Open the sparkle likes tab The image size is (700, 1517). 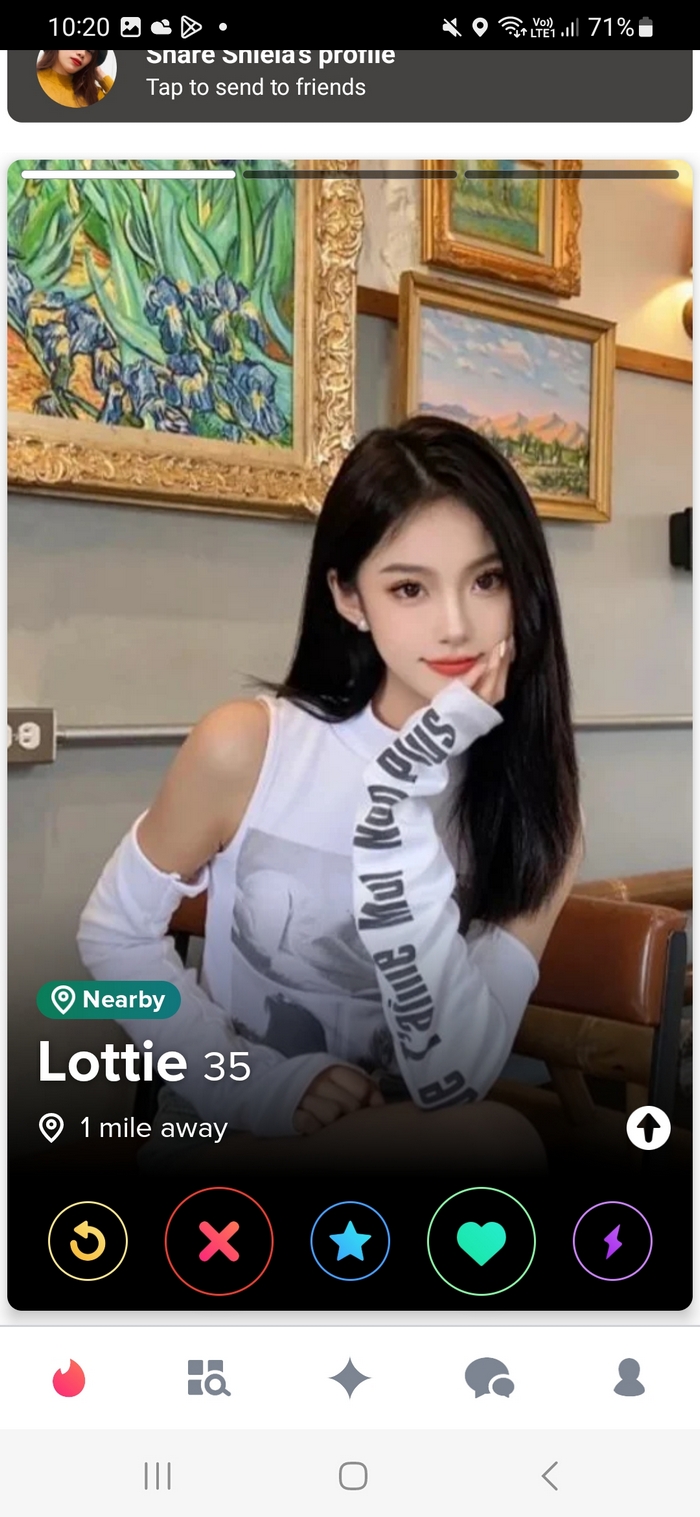tap(350, 1379)
